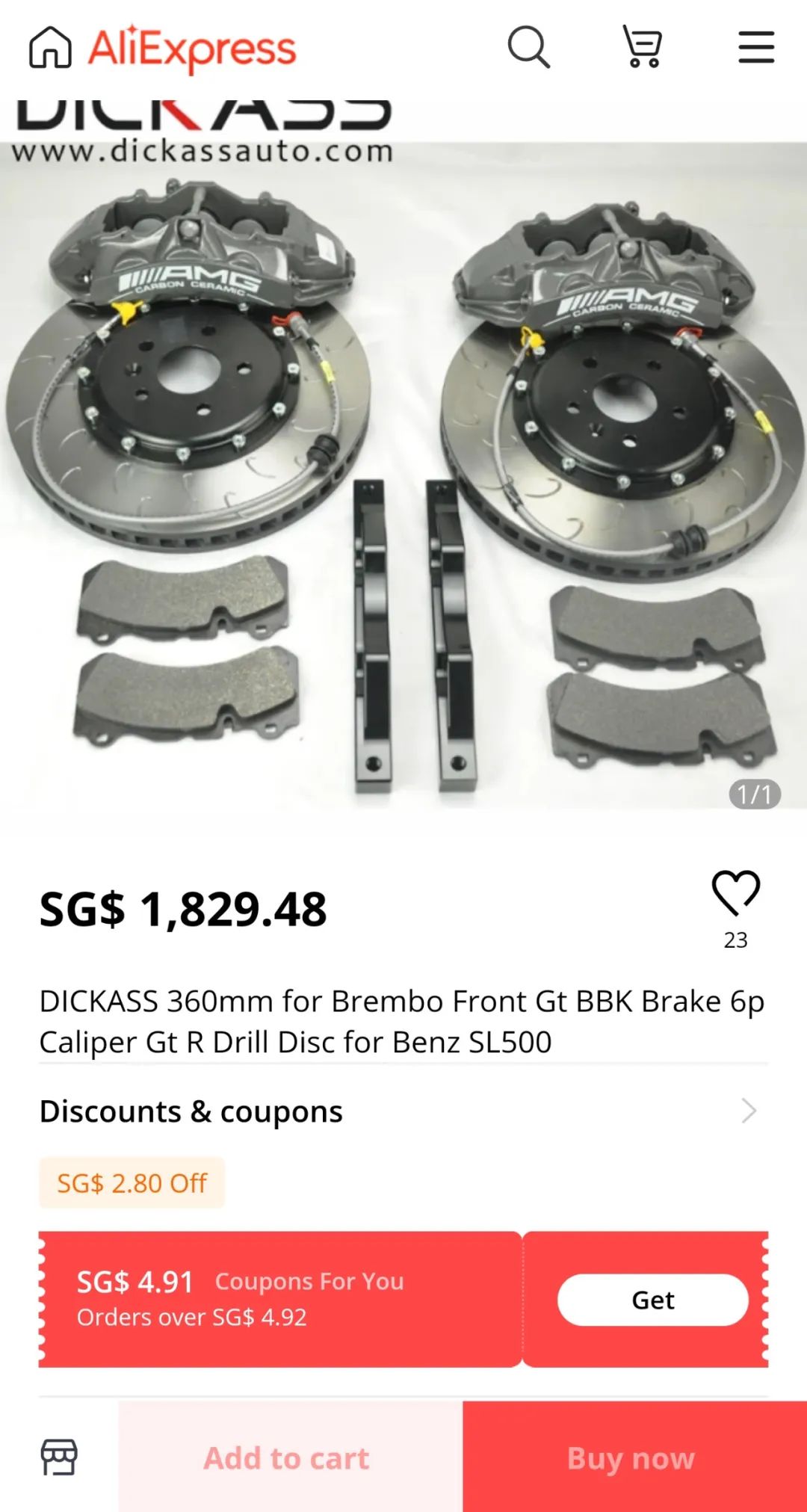Visit the seller's store icon
Image resolution: width=807 pixels, height=1512 pixels.
[x=59, y=1457]
